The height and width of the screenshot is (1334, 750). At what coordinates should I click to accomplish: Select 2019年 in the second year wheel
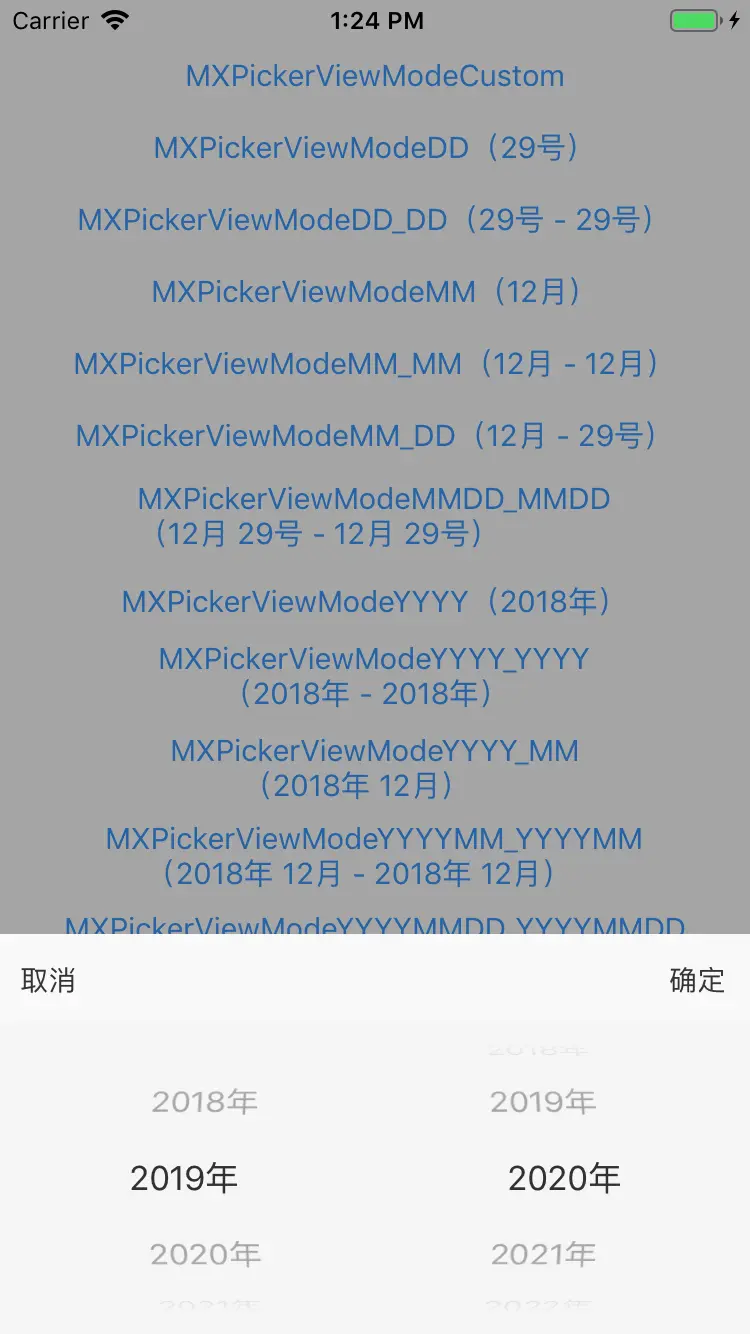543,1102
